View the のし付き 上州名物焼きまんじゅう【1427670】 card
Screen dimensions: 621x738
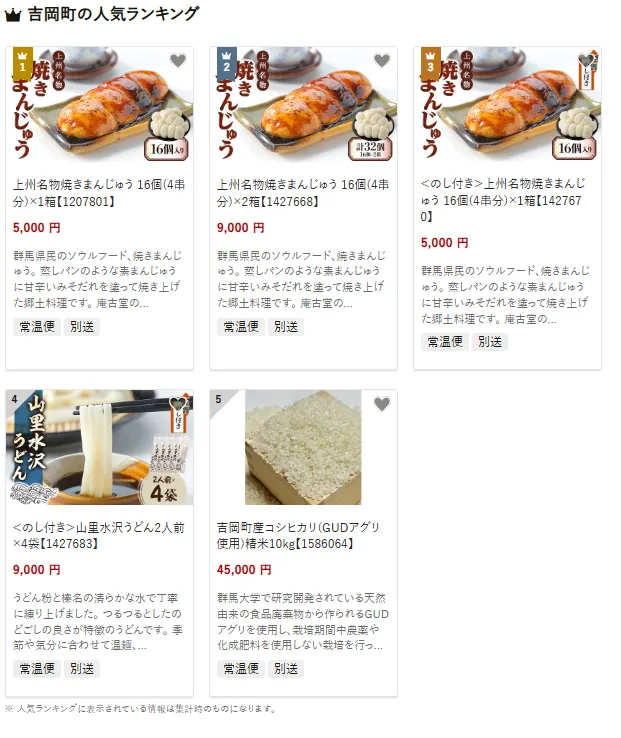(x=507, y=199)
